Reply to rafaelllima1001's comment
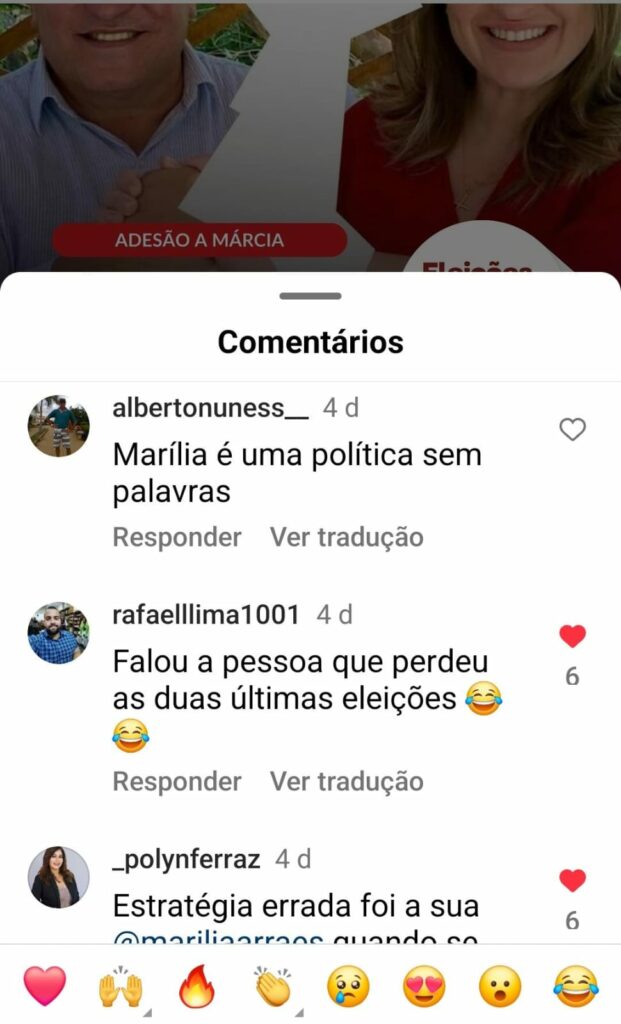The height and width of the screenshot is (1024, 621). click(177, 781)
